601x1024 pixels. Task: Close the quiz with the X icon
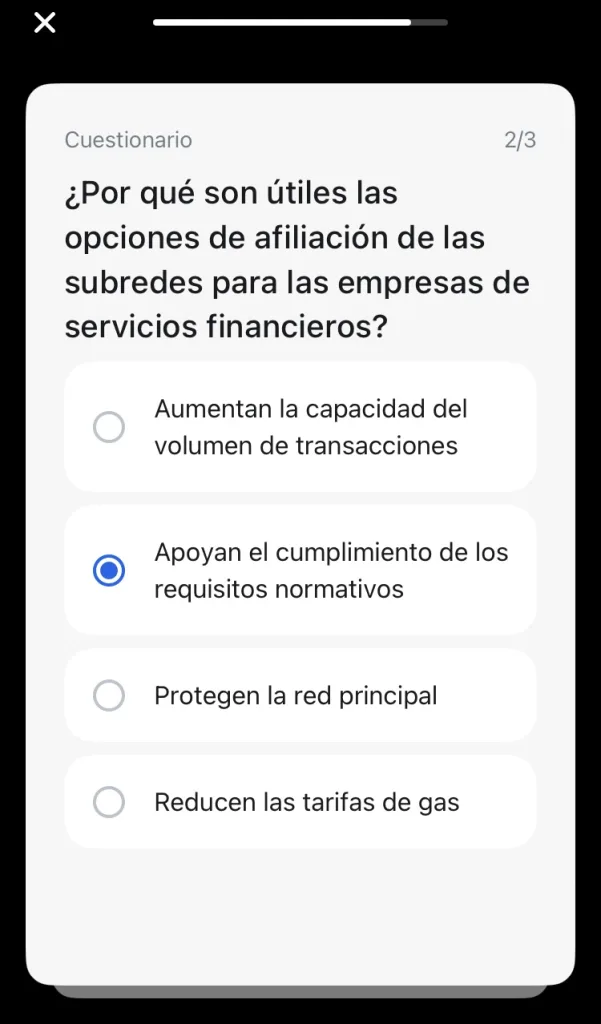(x=45, y=22)
